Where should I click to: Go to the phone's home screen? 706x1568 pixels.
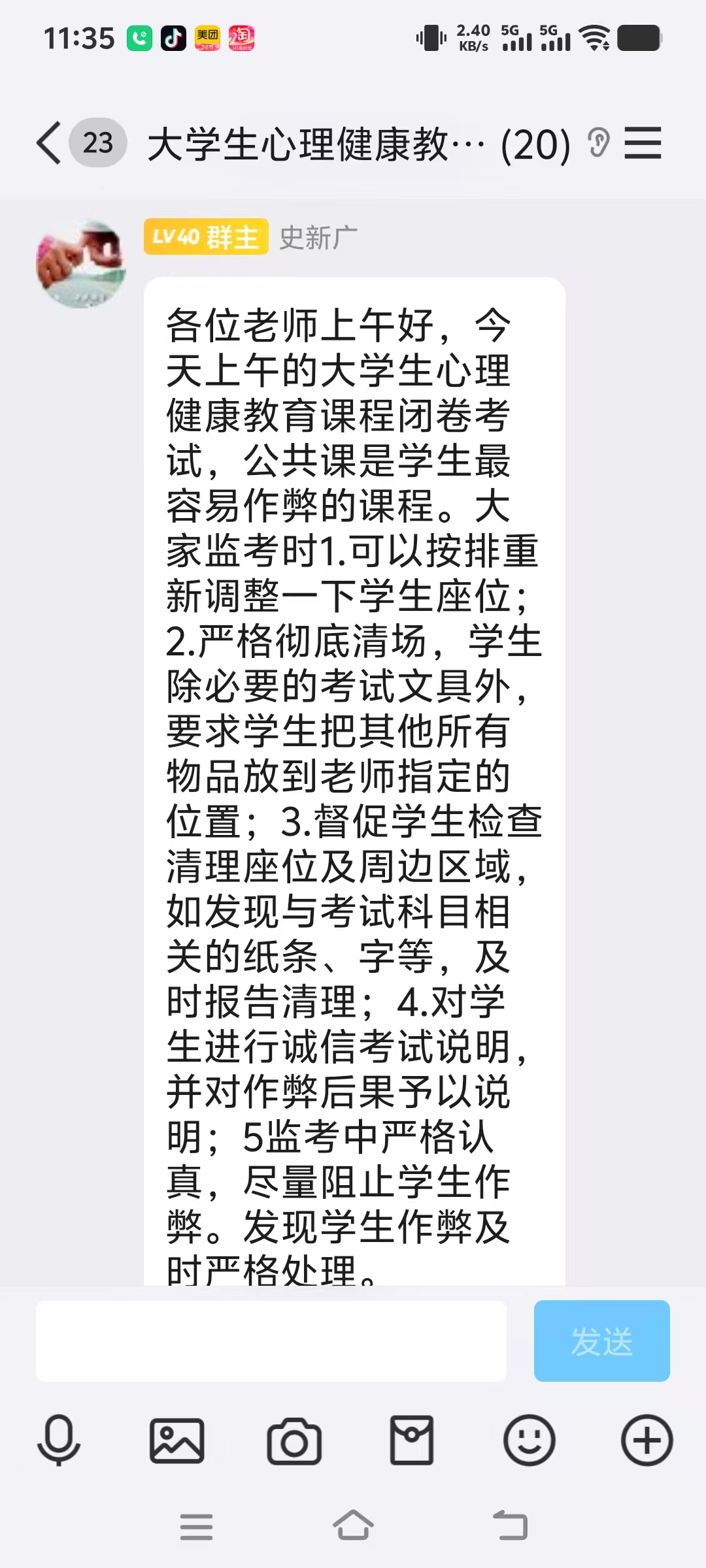[353, 1526]
